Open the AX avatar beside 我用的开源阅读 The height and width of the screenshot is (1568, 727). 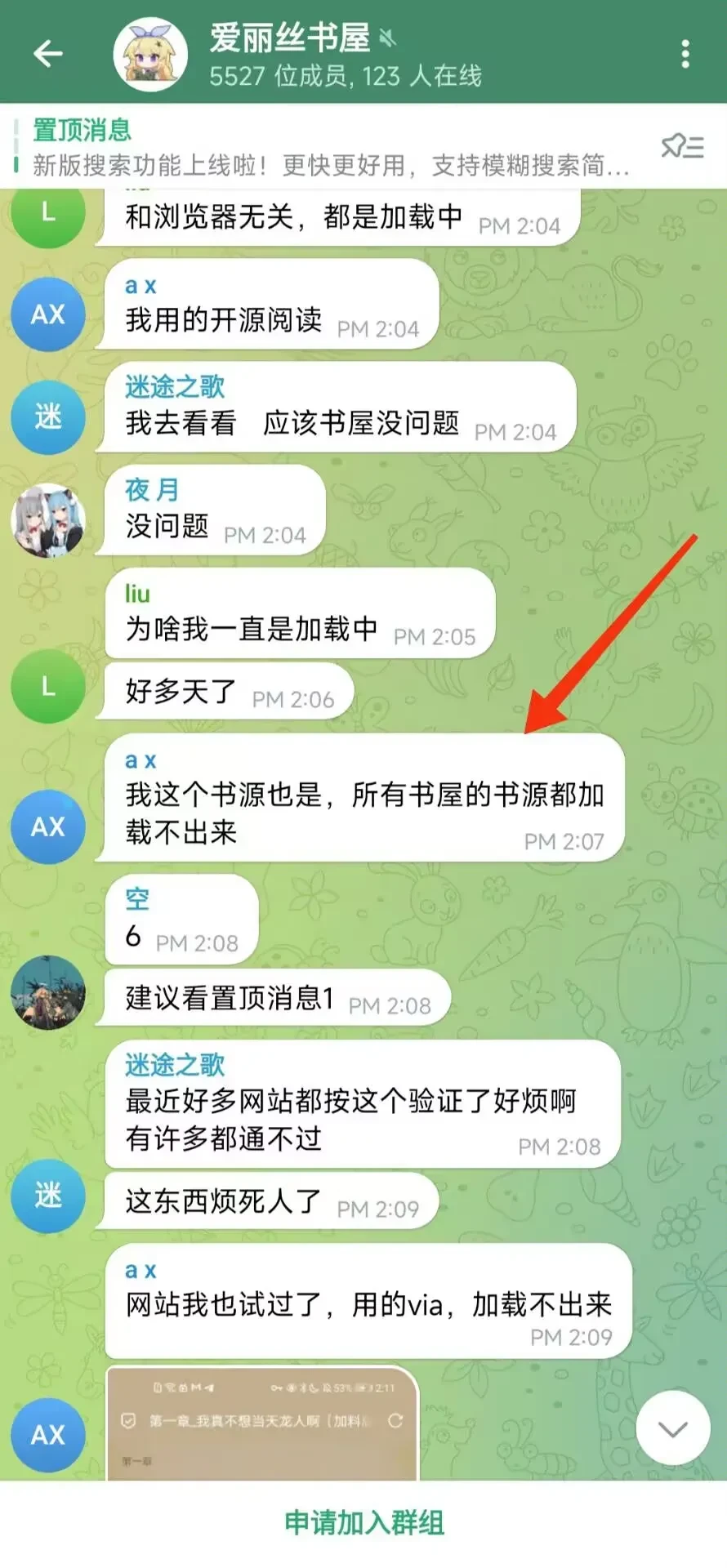coord(48,314)
